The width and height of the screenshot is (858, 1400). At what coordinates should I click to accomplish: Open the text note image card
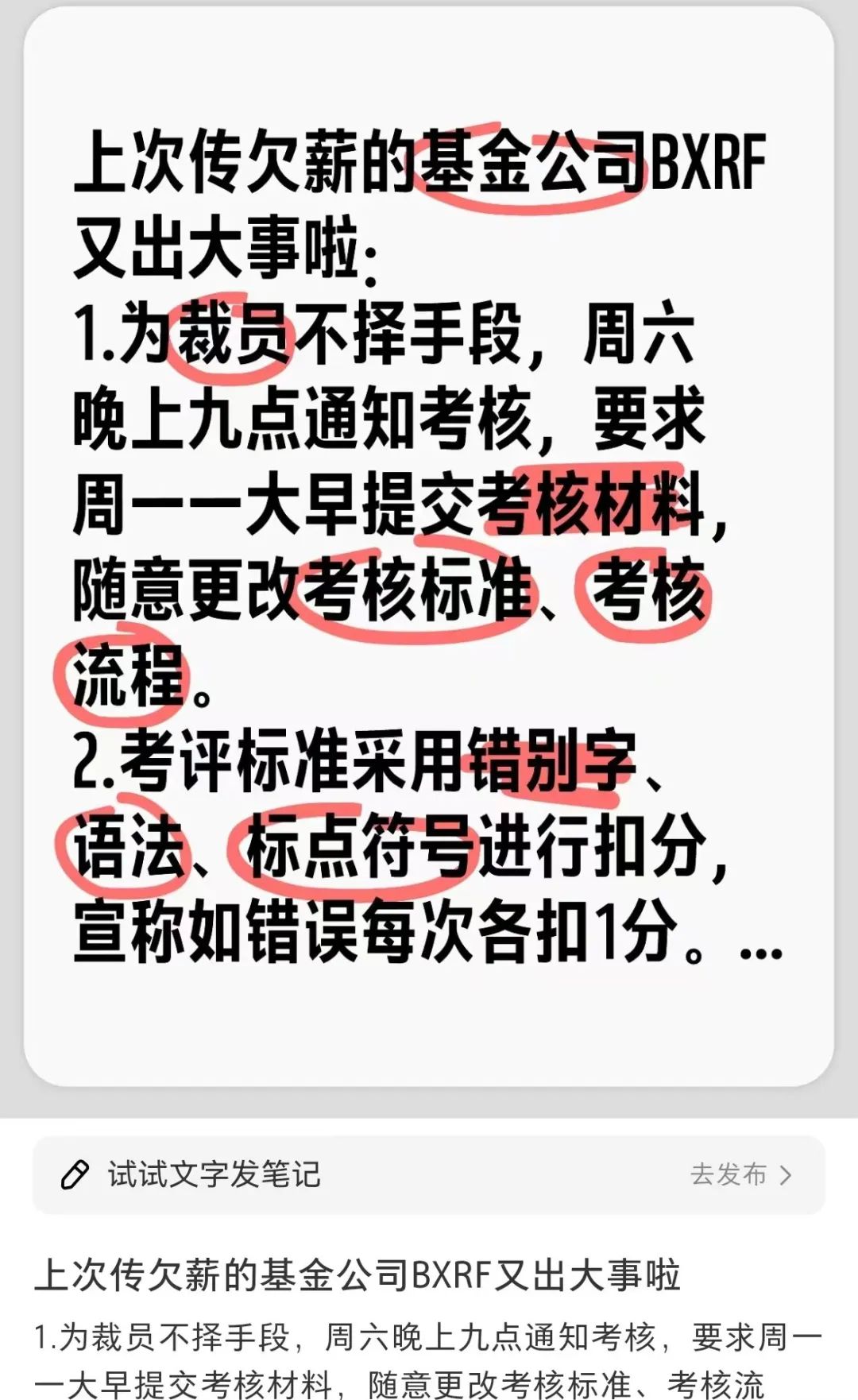pyautogui.click(x=429, y=548)
